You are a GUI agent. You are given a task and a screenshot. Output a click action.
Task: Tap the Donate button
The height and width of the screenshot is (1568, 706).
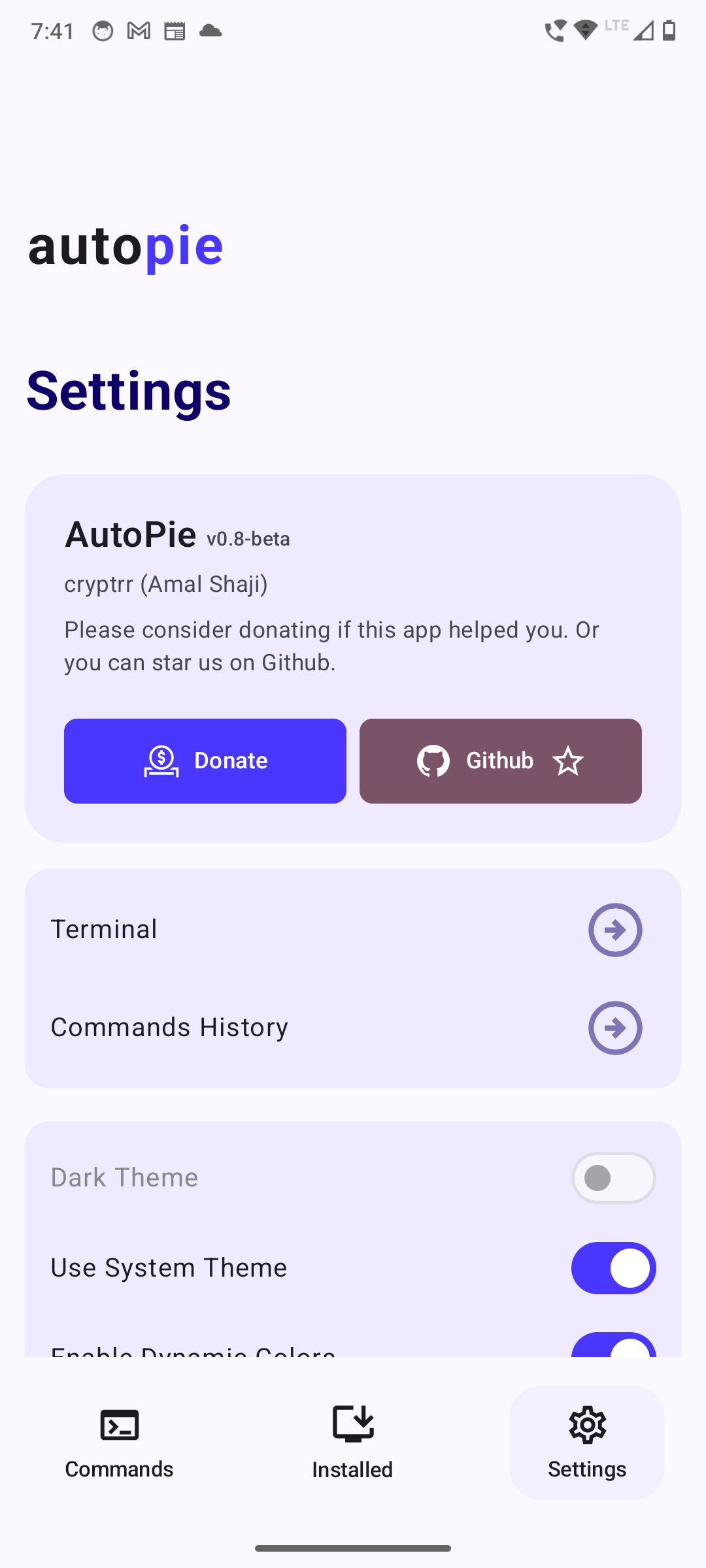coord(205,761)
